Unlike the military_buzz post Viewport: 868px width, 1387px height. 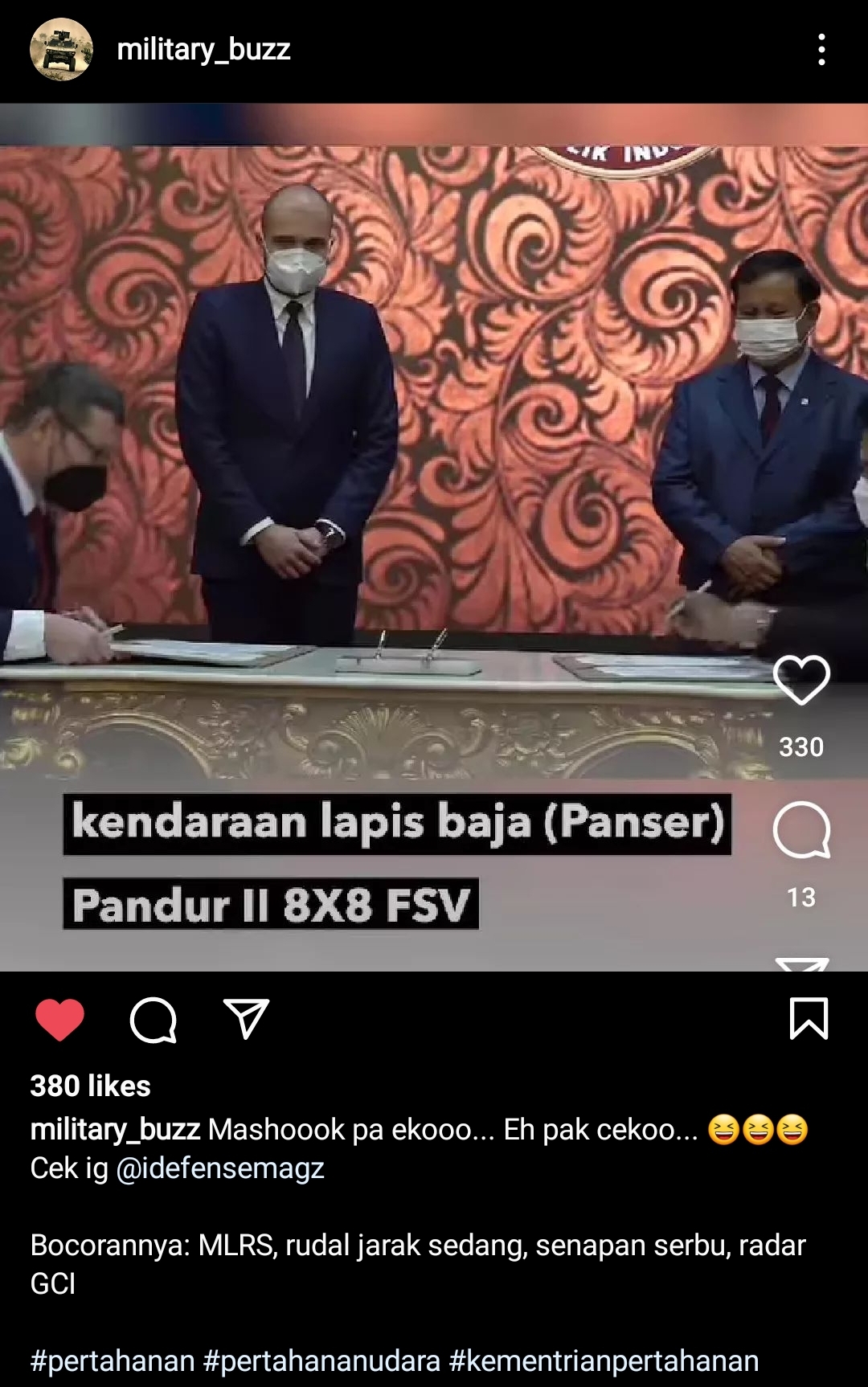tap(59, 1020)
